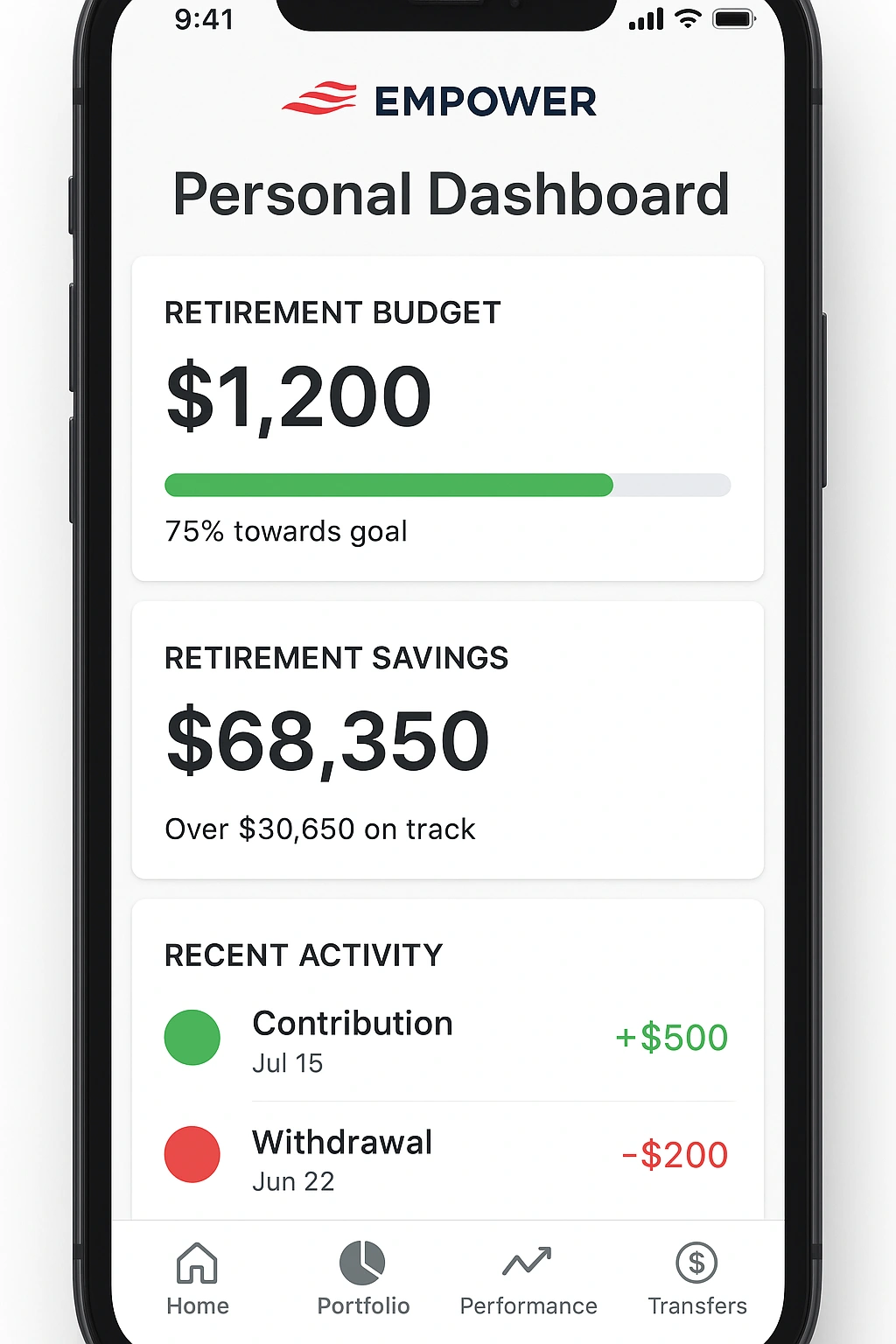Click the 75% goal progress bar
This screenshot has width=896, height=1344.
[x=447, y=485]
